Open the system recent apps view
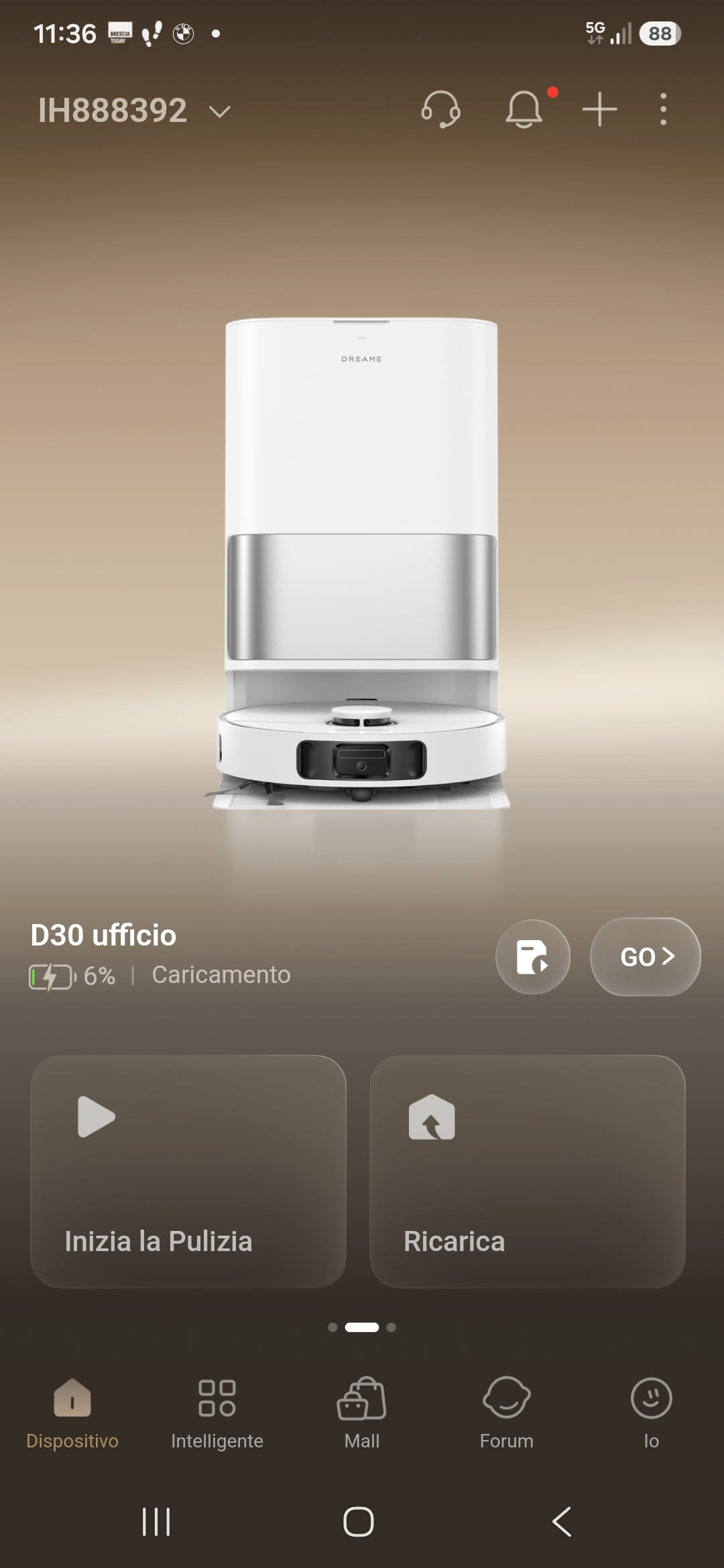This screenshot has height=1568, width=724. click(156, 1522)
